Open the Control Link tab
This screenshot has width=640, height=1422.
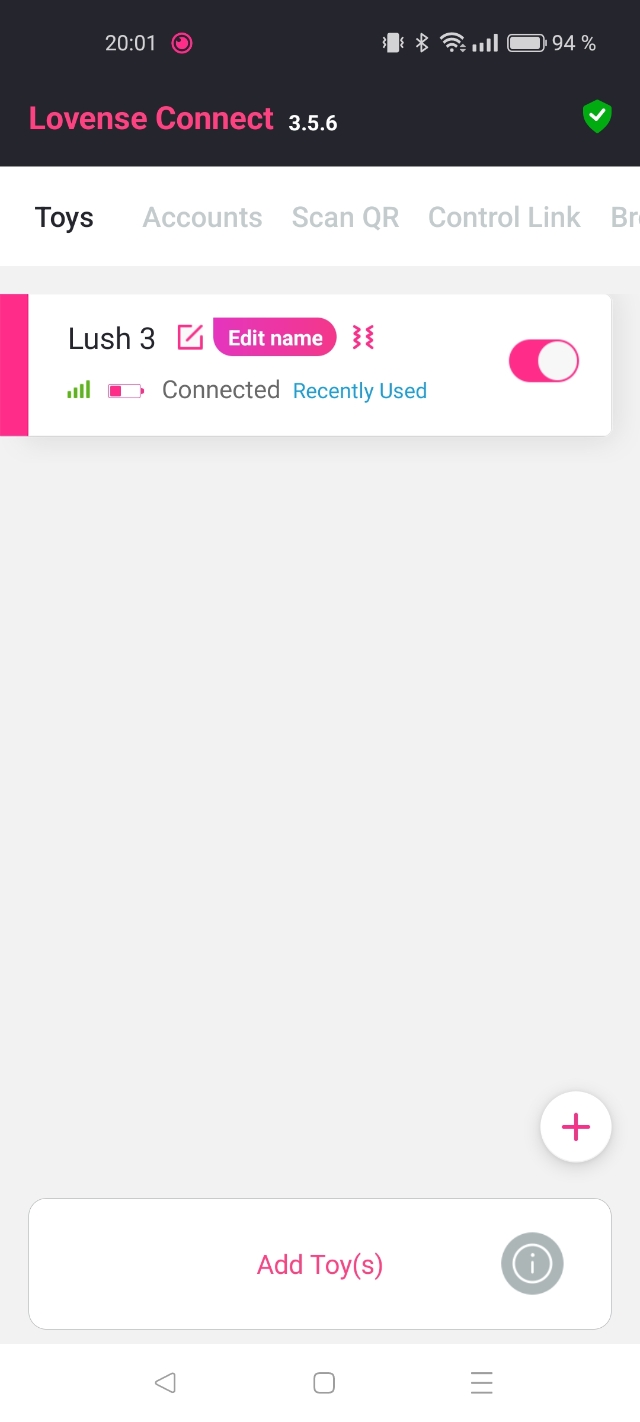tap(504, 217)
